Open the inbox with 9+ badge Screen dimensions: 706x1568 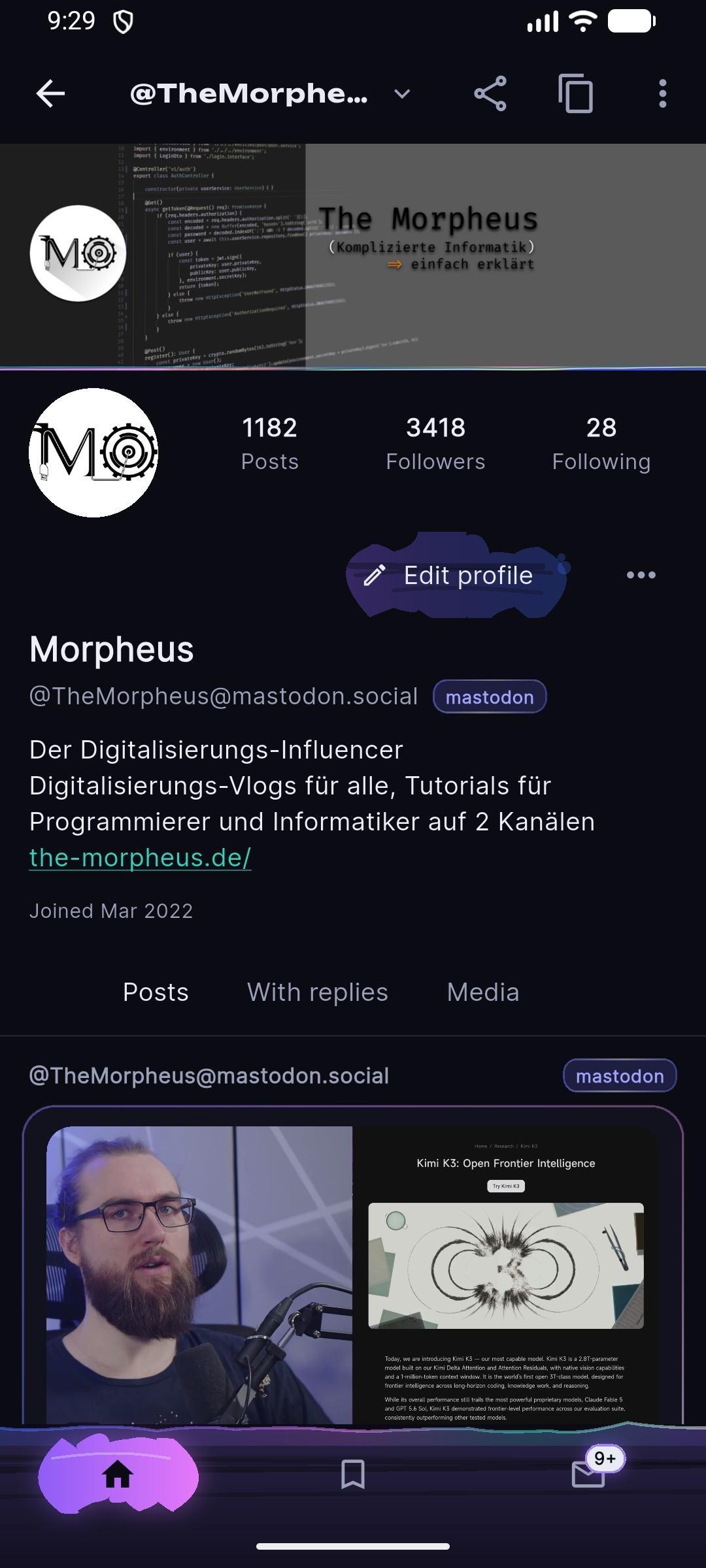point(588,1473)
